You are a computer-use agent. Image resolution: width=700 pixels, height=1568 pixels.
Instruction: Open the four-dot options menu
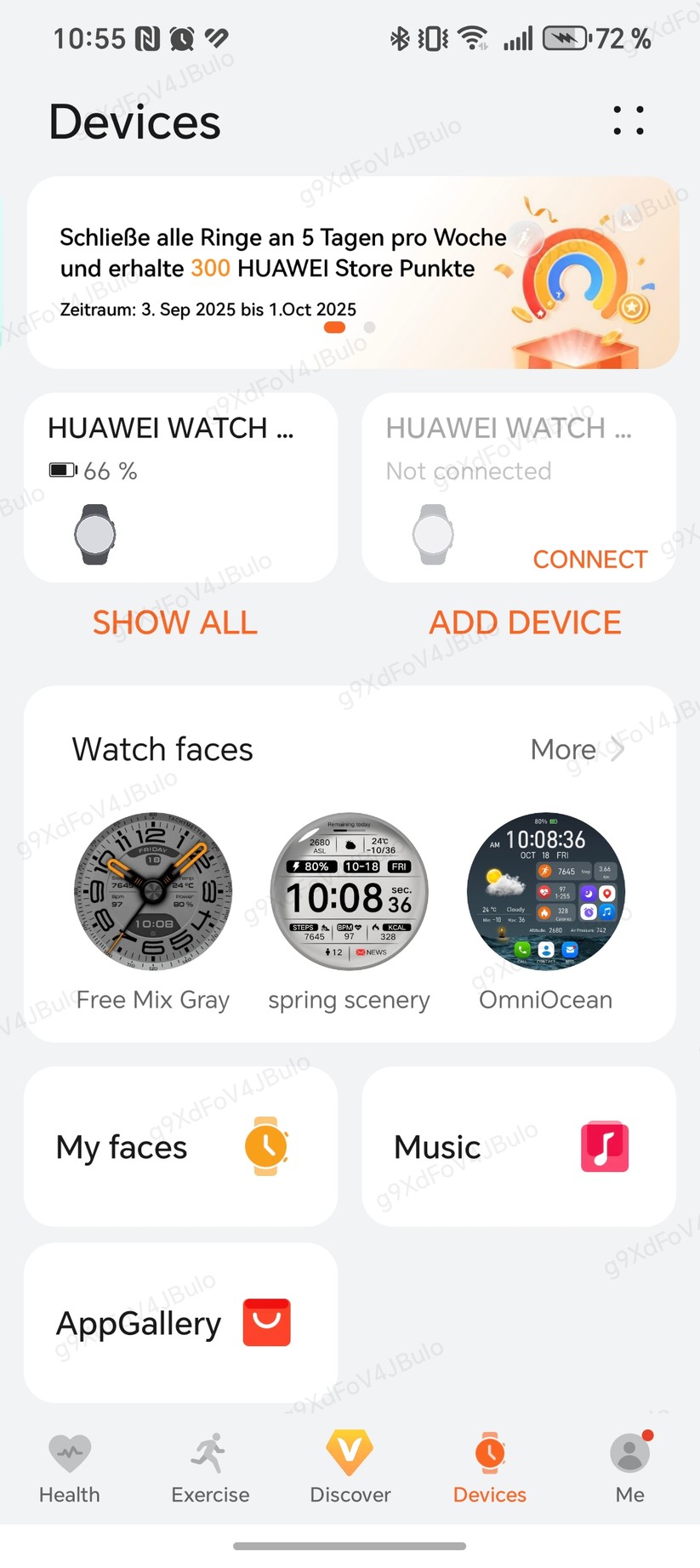pyautogui.click(x=629, y=121)
